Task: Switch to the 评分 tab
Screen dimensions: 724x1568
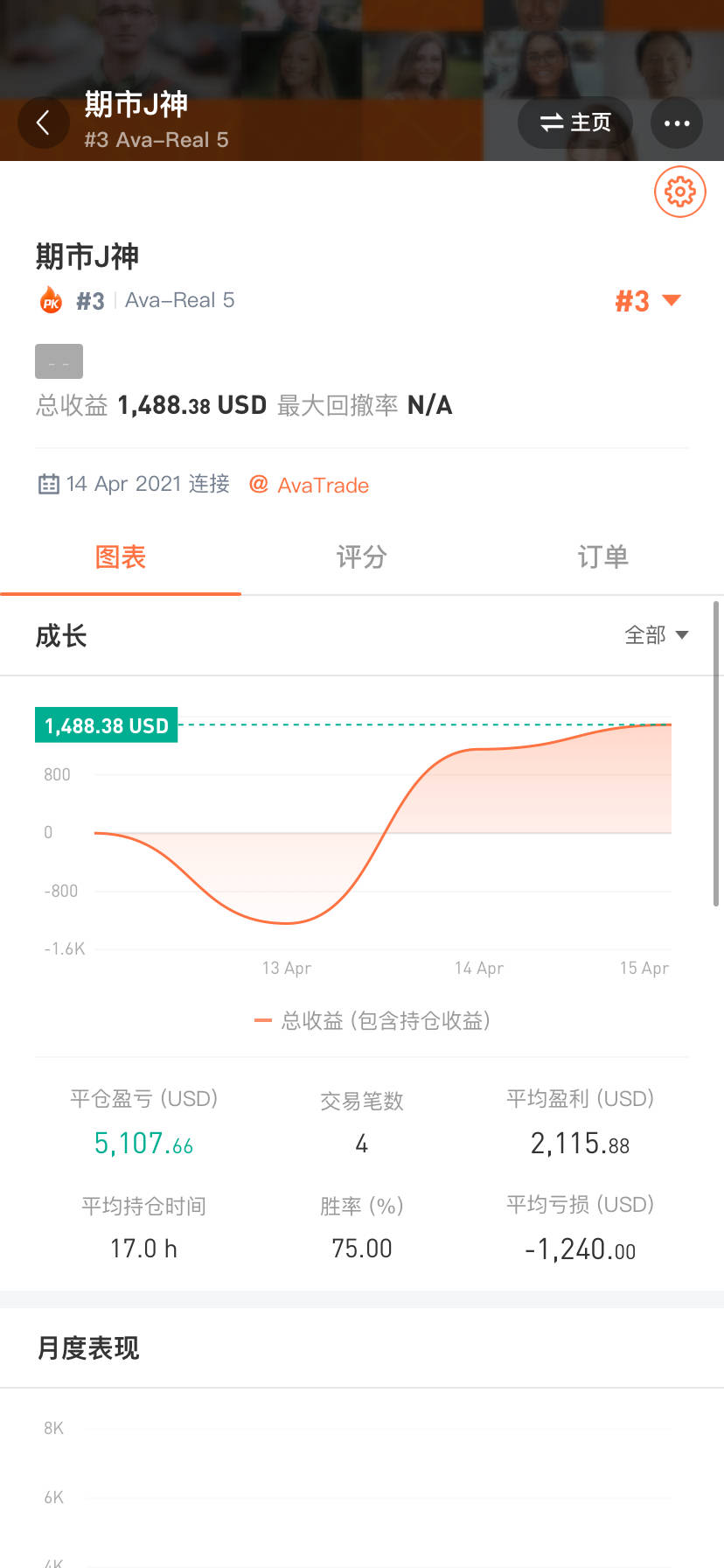Action: tap(362, 556)
